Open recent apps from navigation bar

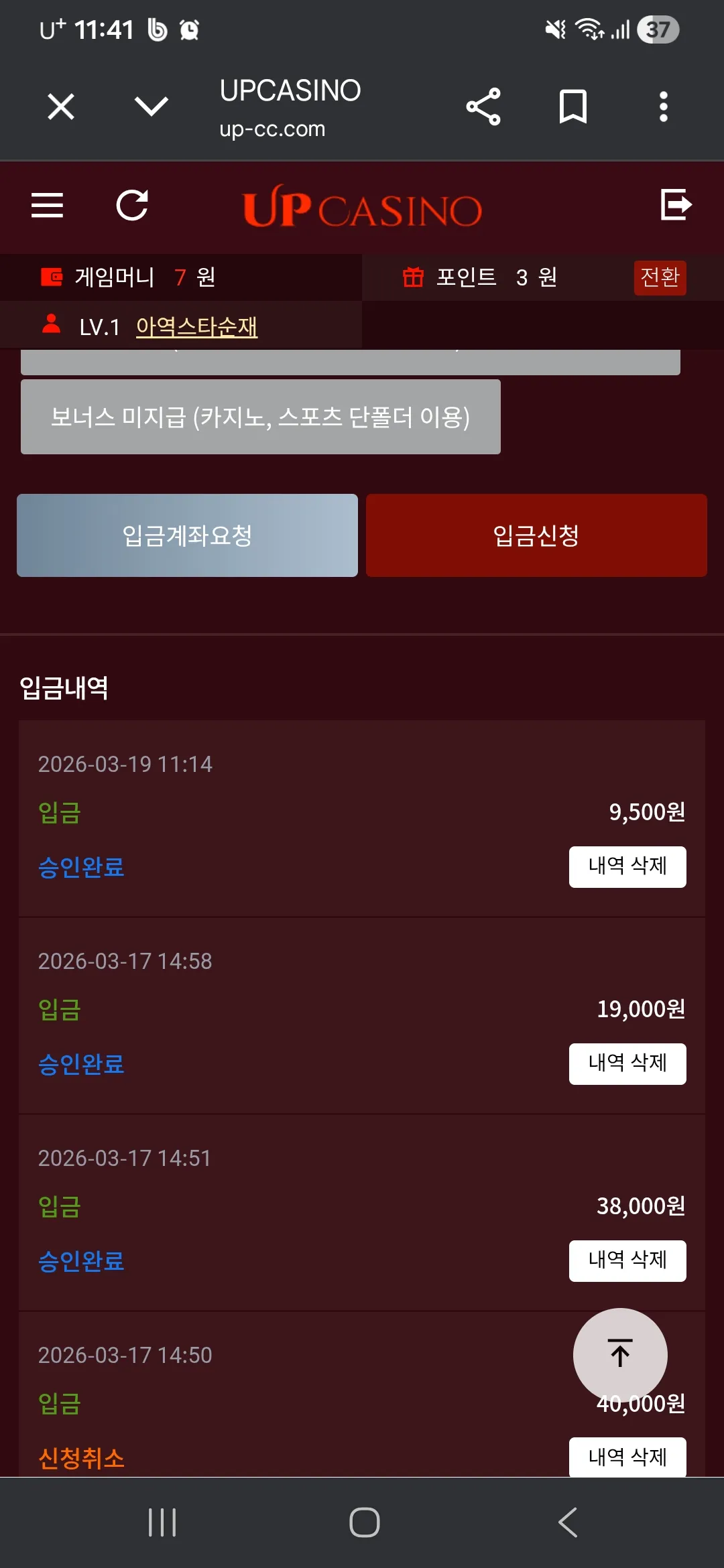tap(162, 1522)
